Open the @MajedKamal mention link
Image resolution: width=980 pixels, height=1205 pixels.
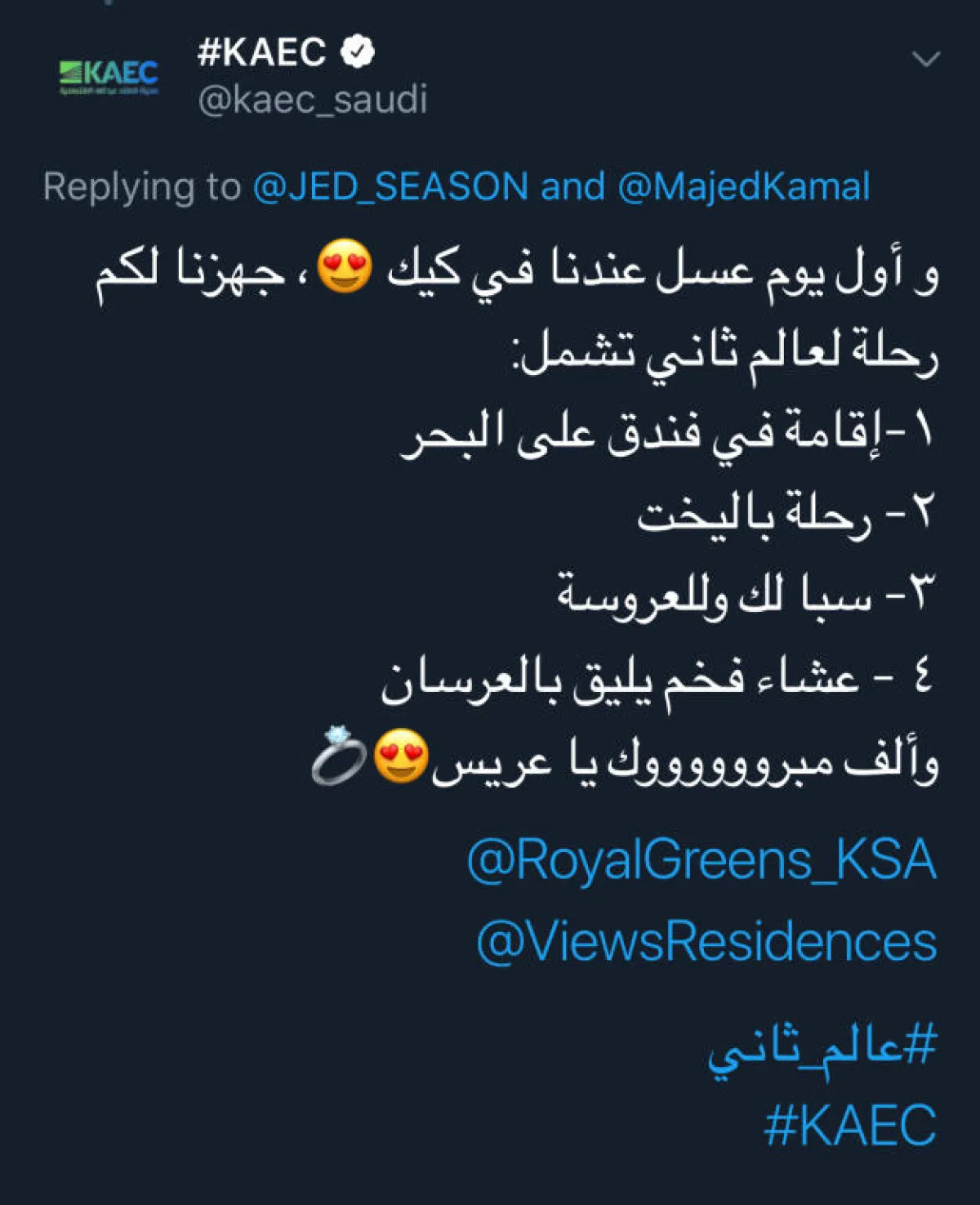[743, 186]
